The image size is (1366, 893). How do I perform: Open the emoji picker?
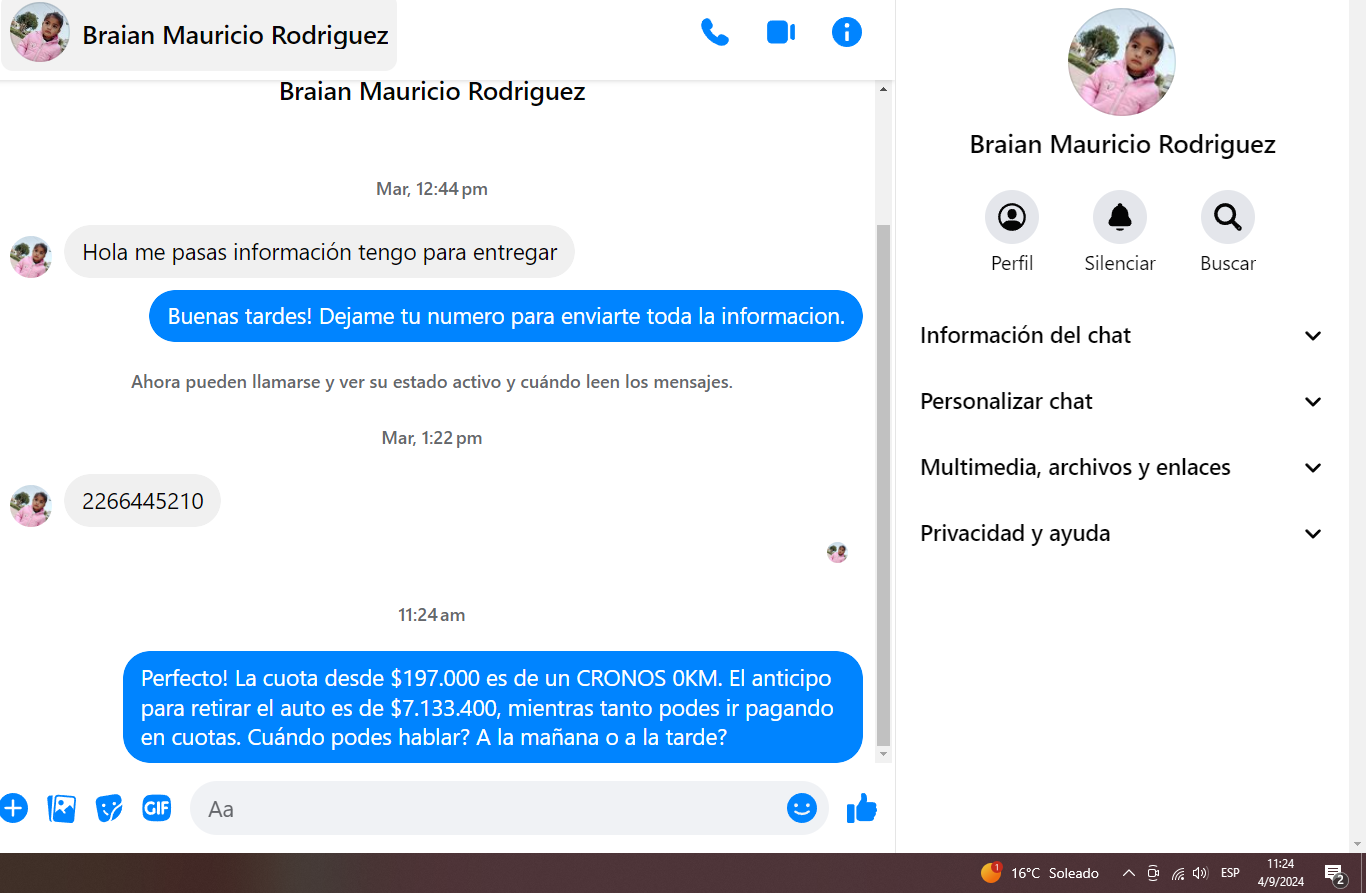801,808
